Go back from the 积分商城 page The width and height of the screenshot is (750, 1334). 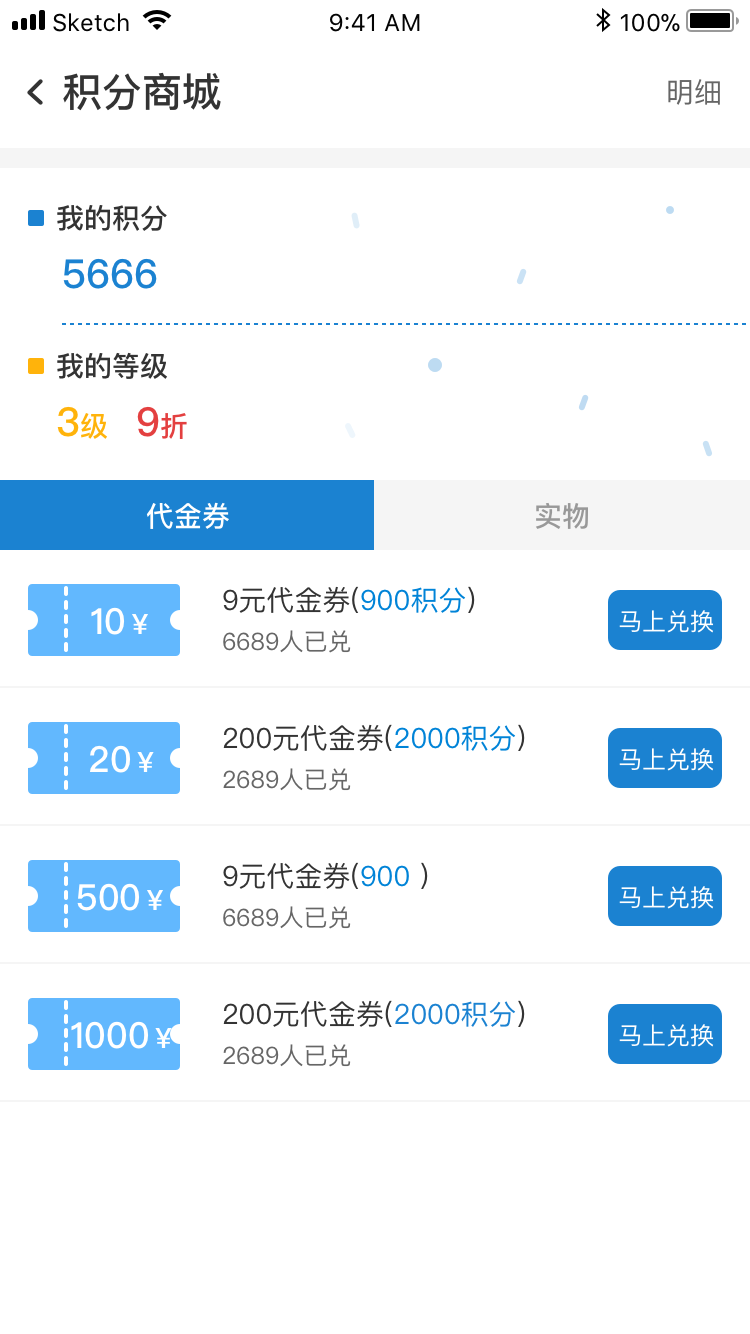pyautogui.click(x=36, y=93)
